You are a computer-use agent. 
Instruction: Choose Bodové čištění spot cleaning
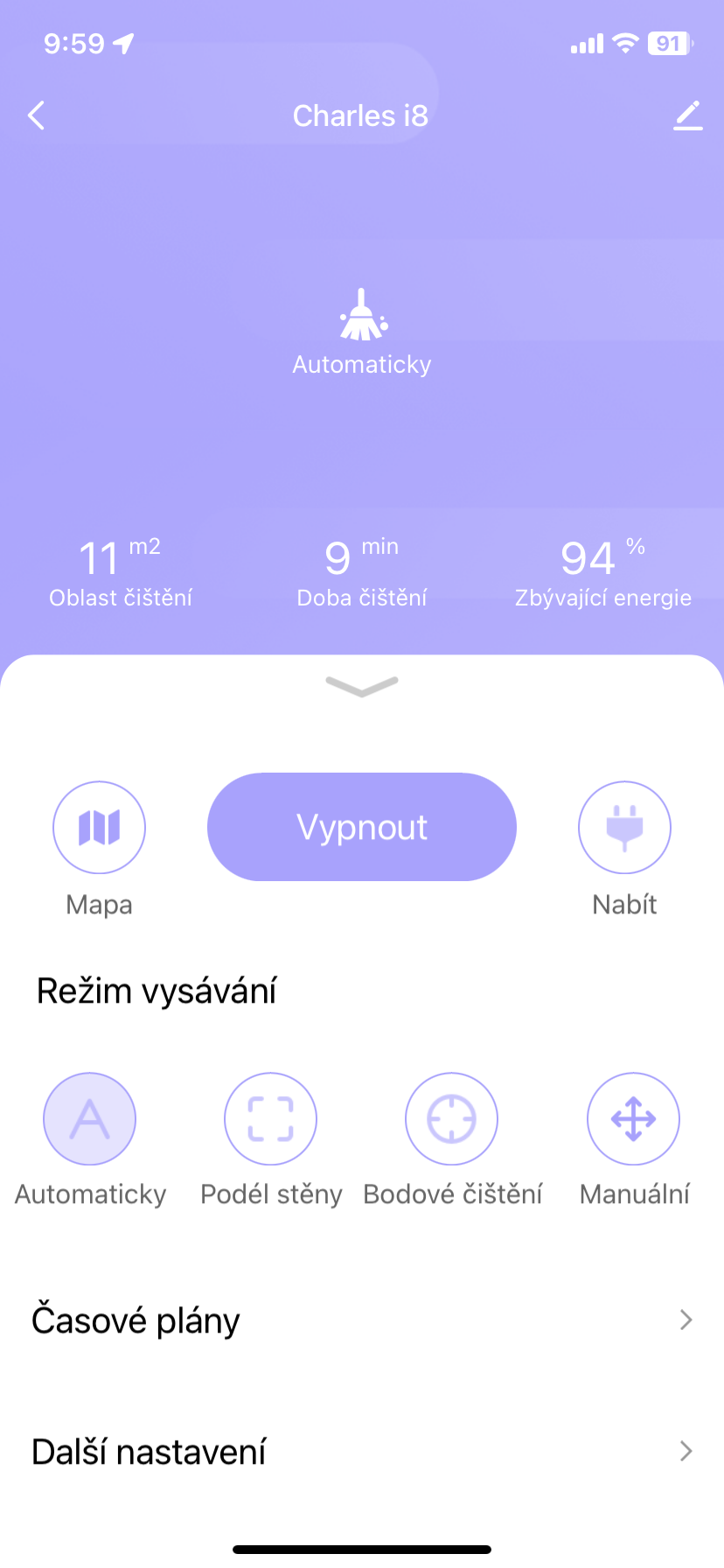452,1119
